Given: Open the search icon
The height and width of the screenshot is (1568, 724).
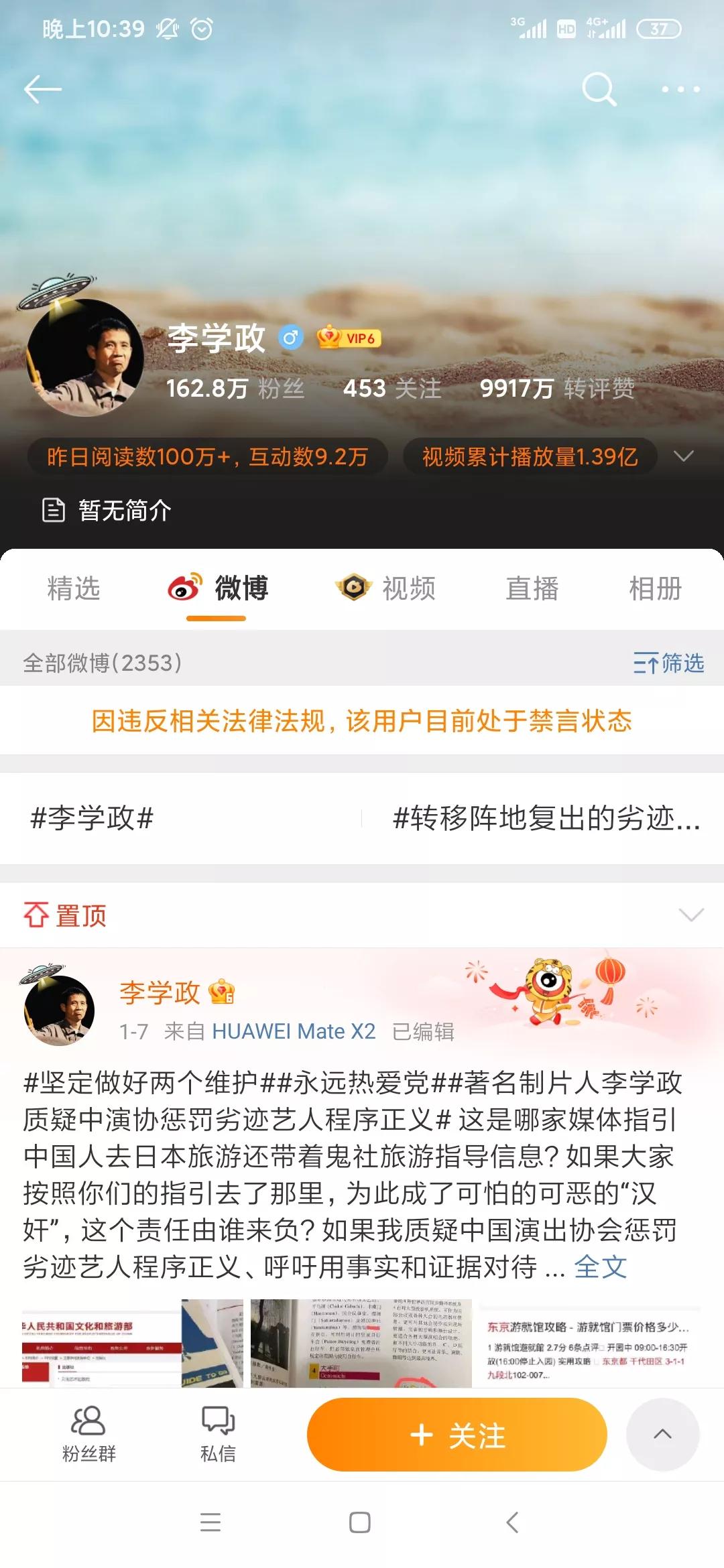Looking at the screenshot, I should click(x=601, y=89).
